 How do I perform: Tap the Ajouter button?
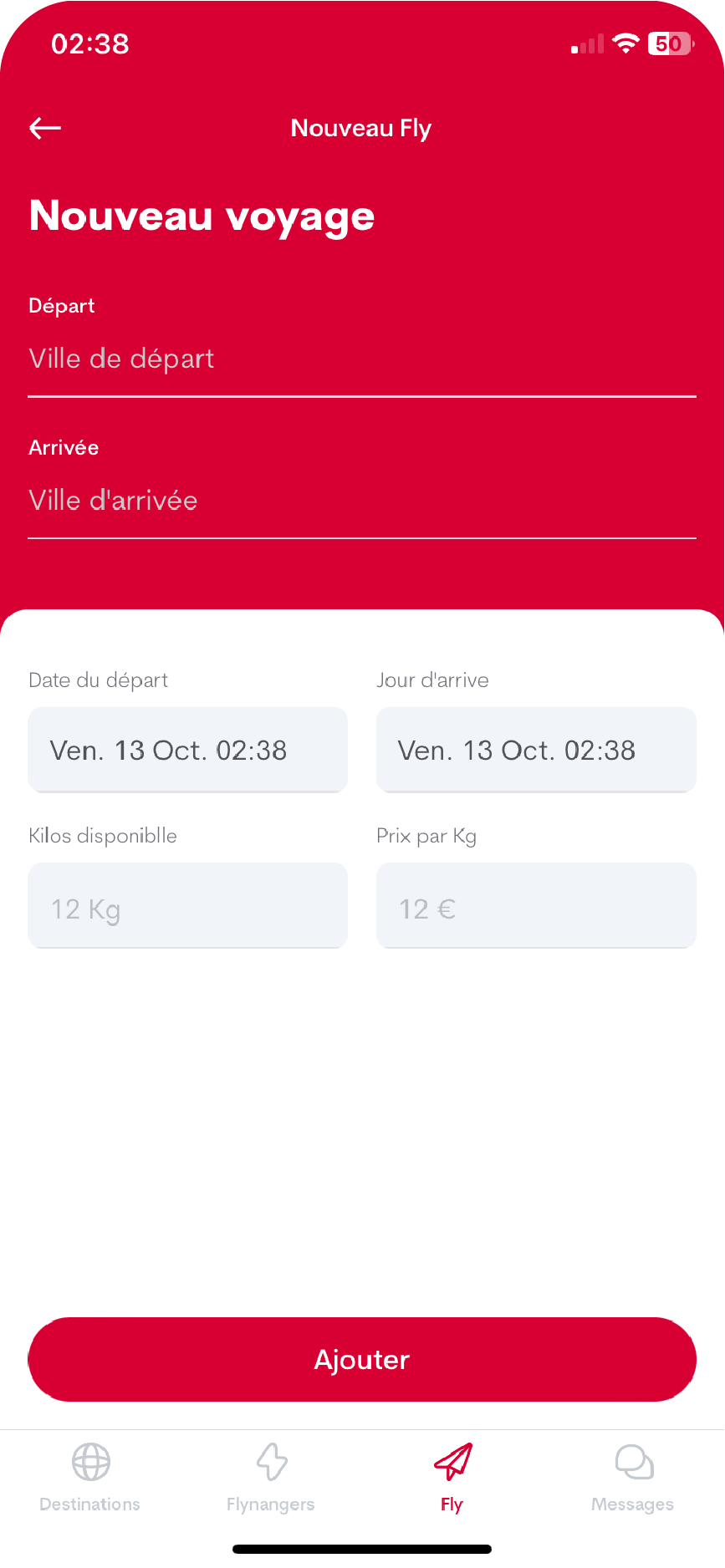pyautogui.click(x=361, y=1360)
